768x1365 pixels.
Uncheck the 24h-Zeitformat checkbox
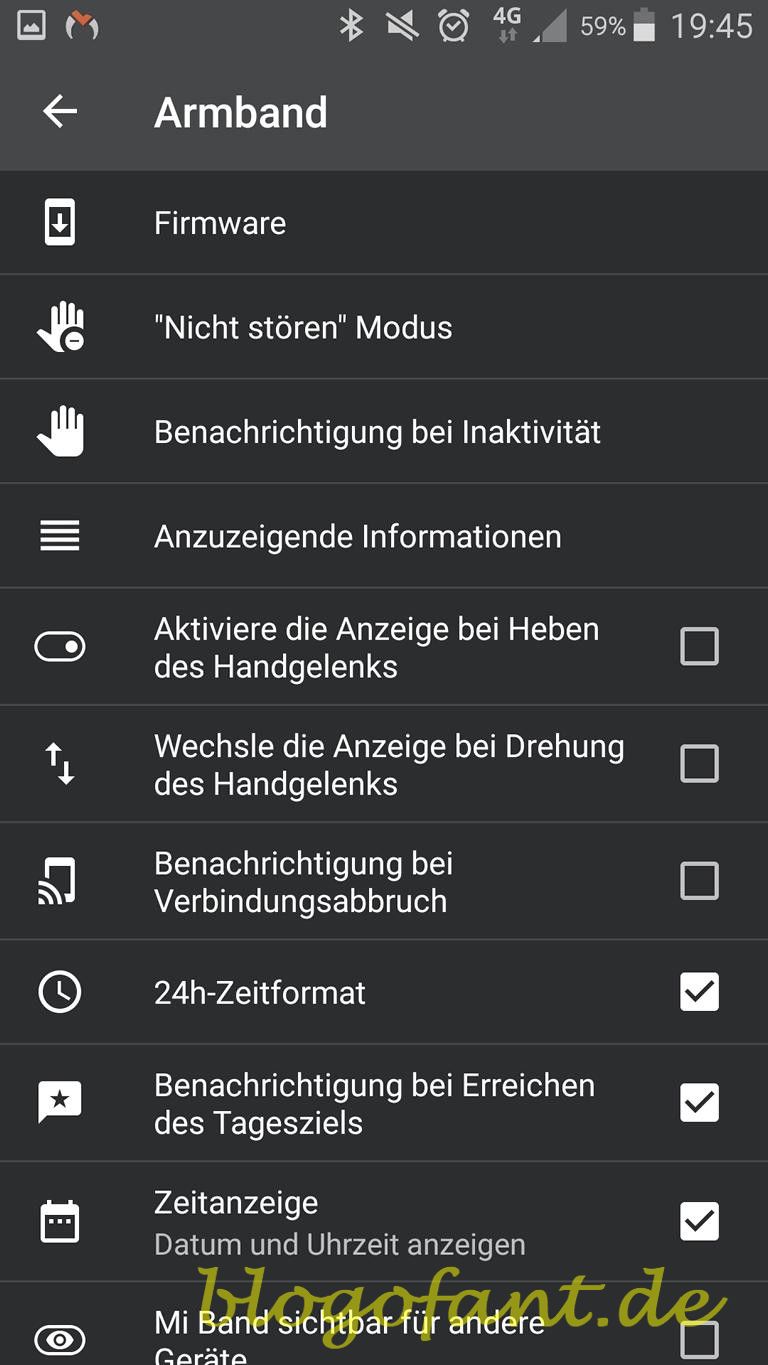pos(699,992)
